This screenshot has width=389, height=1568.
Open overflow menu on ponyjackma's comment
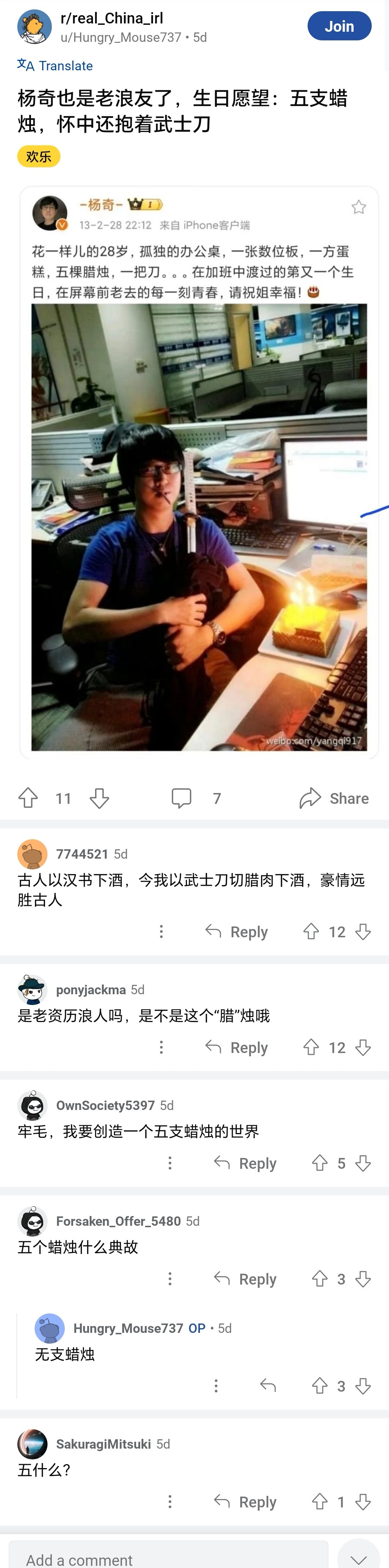[x=161, y=1048]
